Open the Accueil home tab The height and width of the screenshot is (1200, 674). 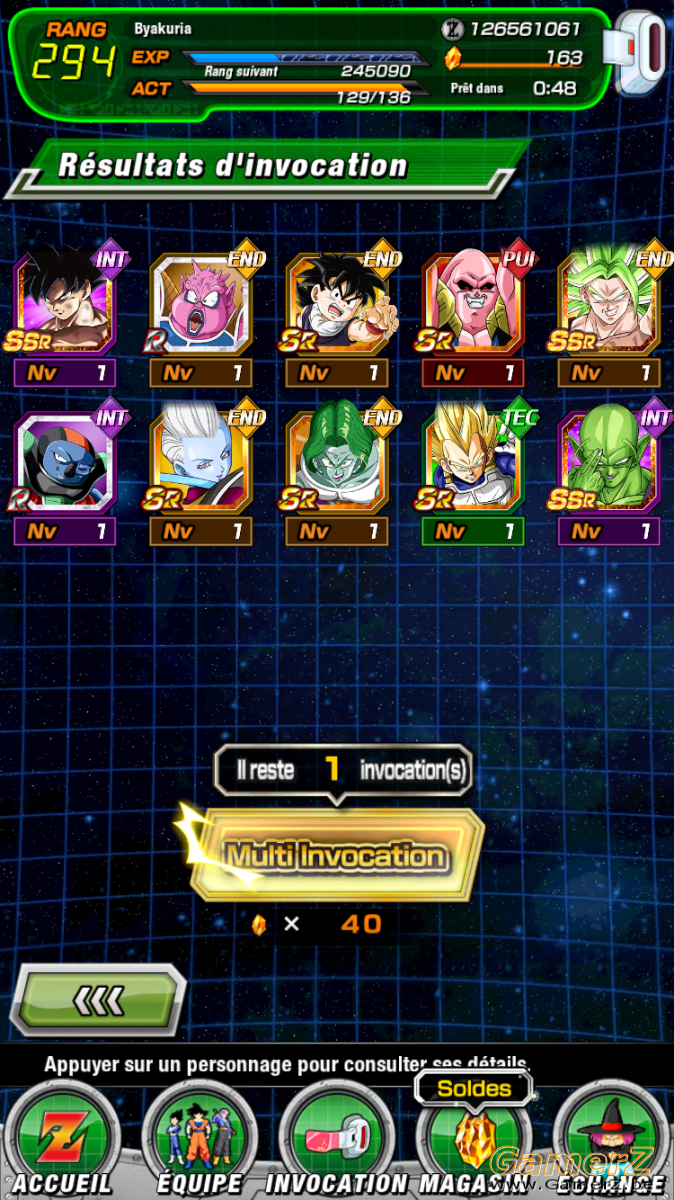point(62,1140)
